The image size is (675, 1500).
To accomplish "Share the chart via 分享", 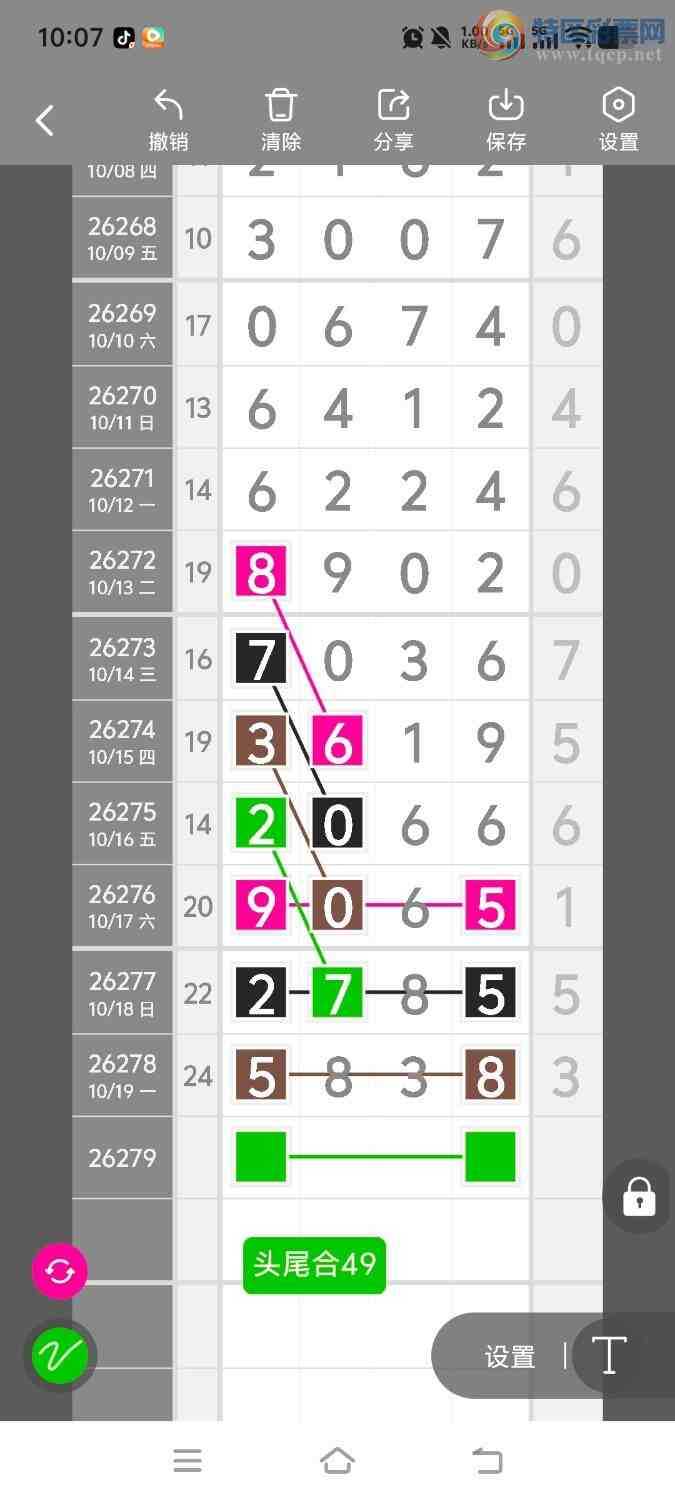I will click(x=393, y=121).
